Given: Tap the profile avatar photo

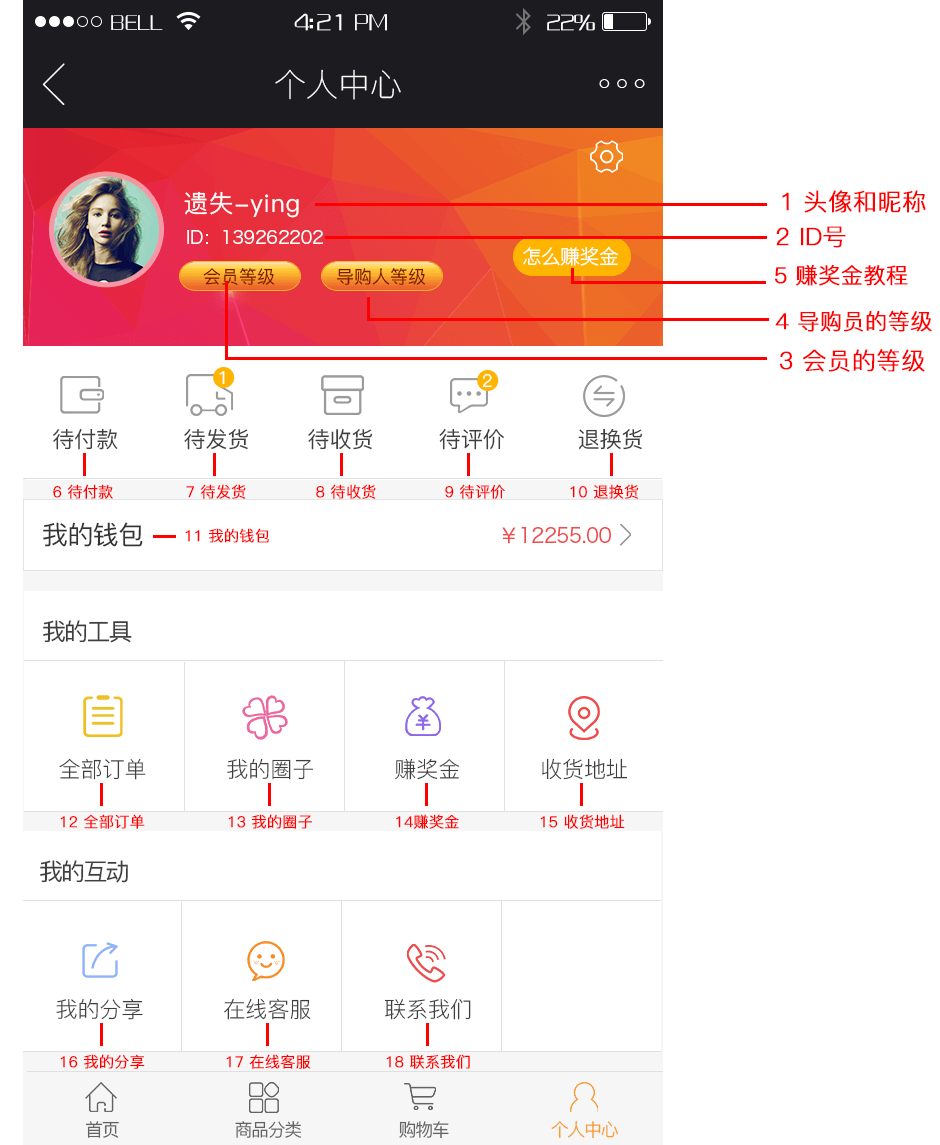Looking at the screenshot, I should (106, 229).
